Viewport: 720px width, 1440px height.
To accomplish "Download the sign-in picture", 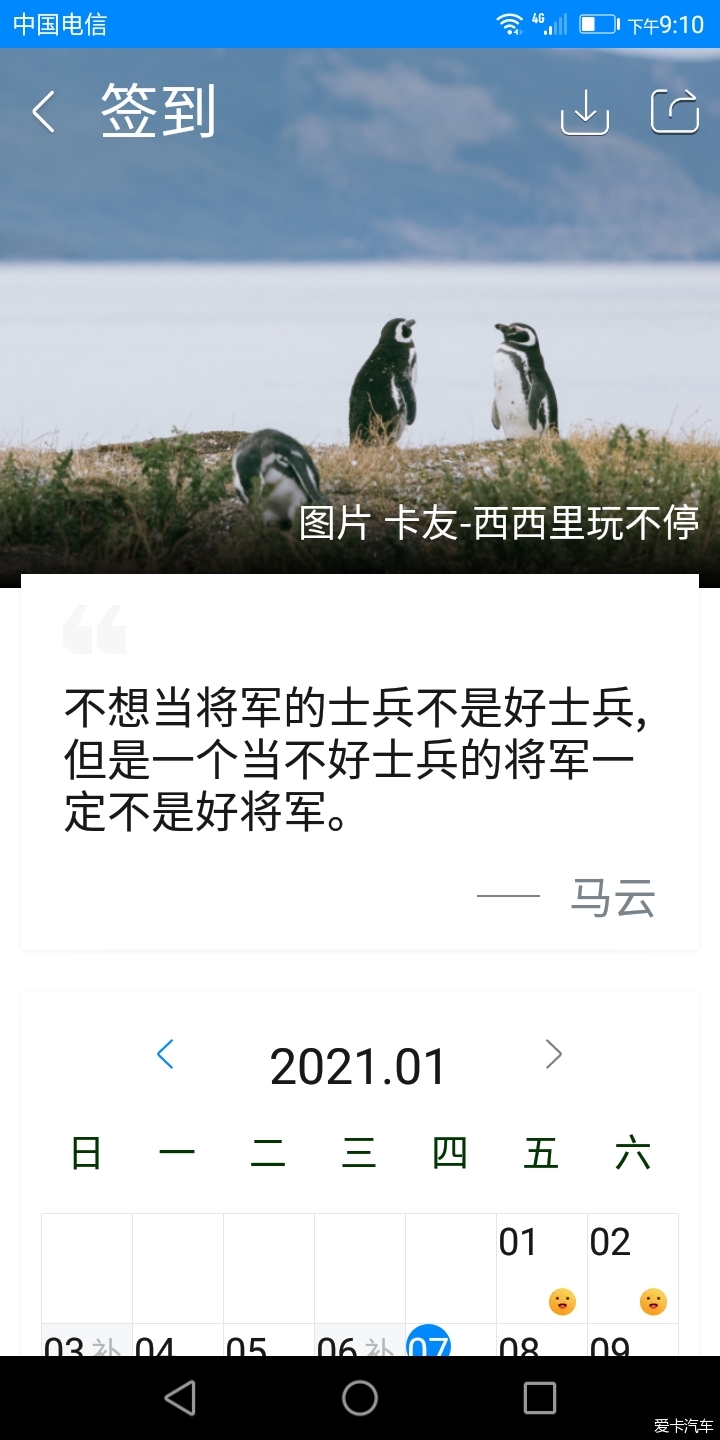I will (x=585, y=112).
